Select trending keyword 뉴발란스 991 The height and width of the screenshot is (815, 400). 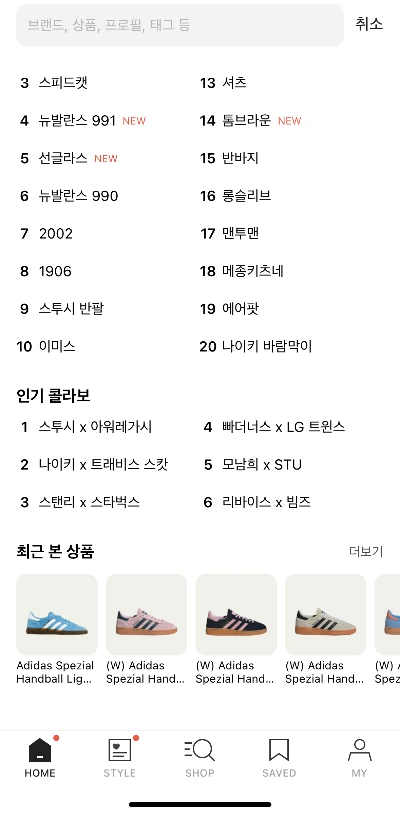coord(77,121)
